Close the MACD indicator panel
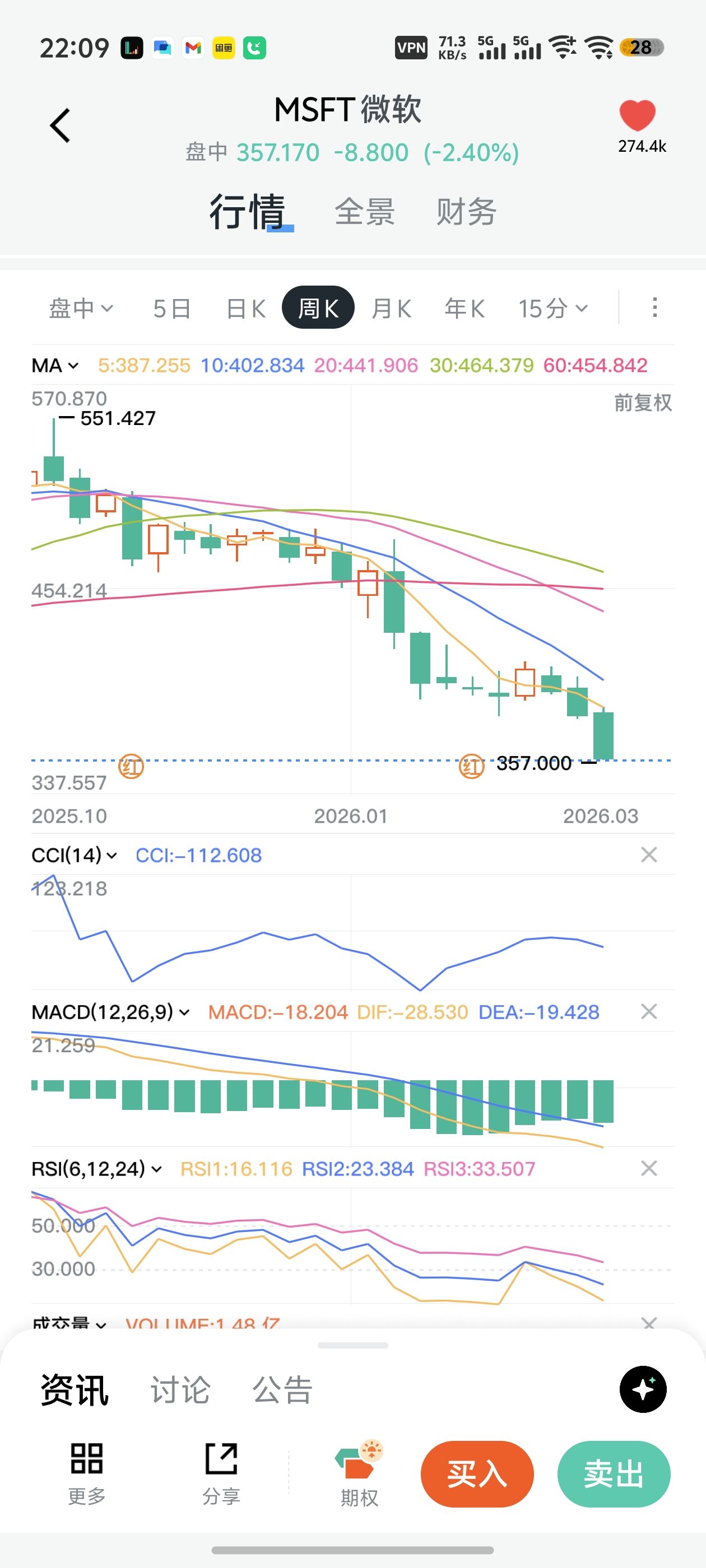706x1568 pixels. tap(649, 1012)
